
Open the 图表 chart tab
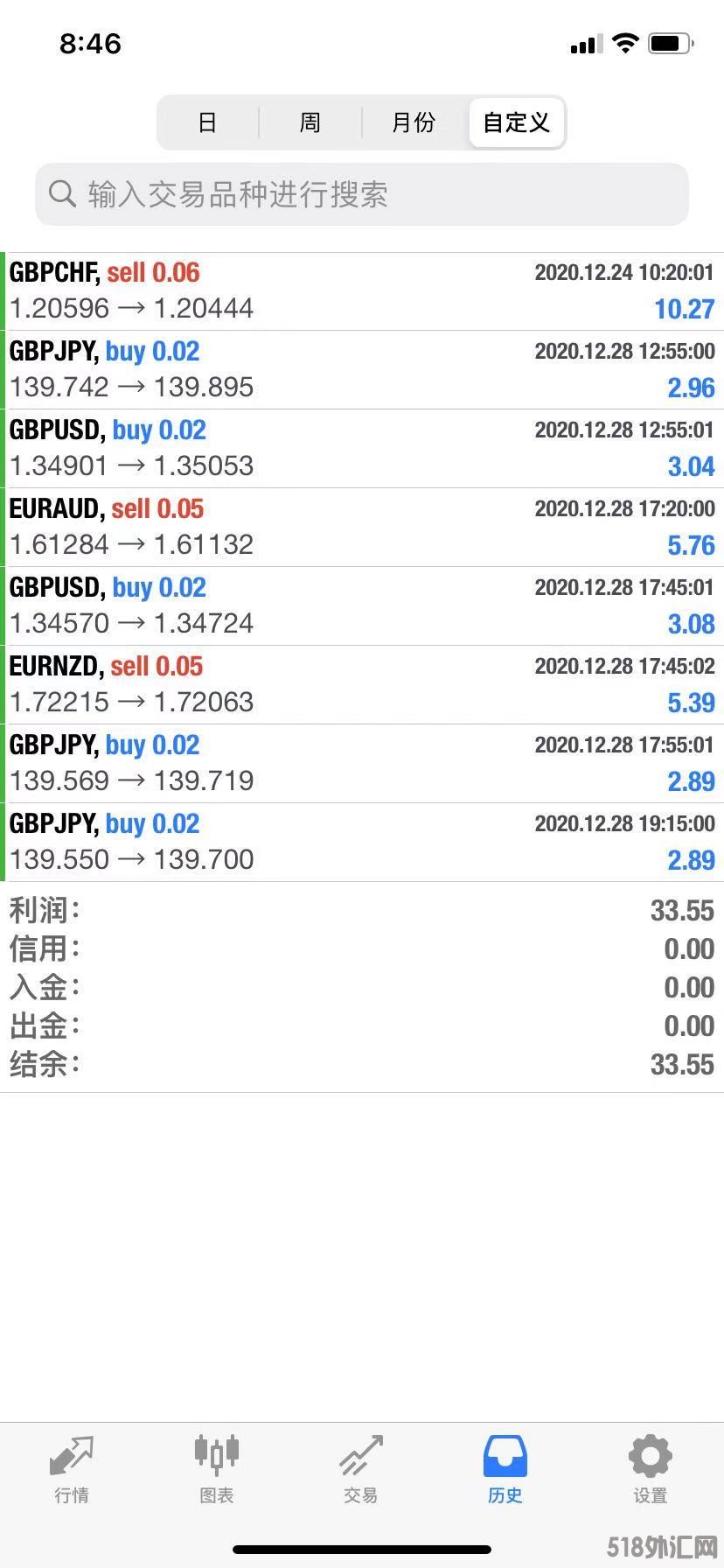216,1470
